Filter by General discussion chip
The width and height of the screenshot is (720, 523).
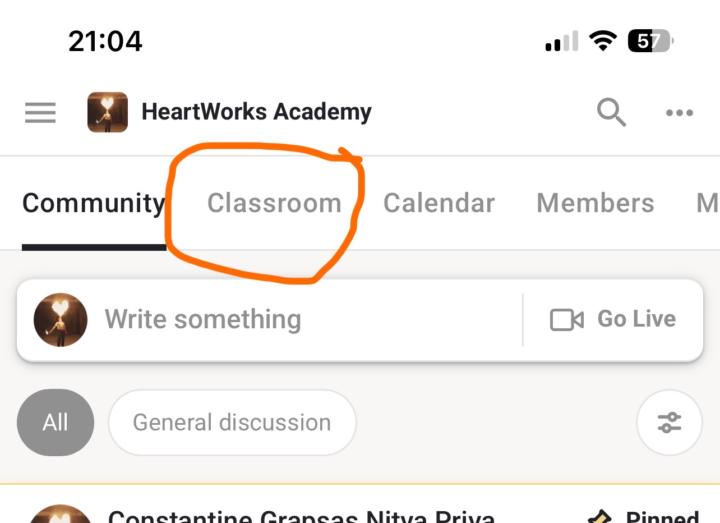232,422
